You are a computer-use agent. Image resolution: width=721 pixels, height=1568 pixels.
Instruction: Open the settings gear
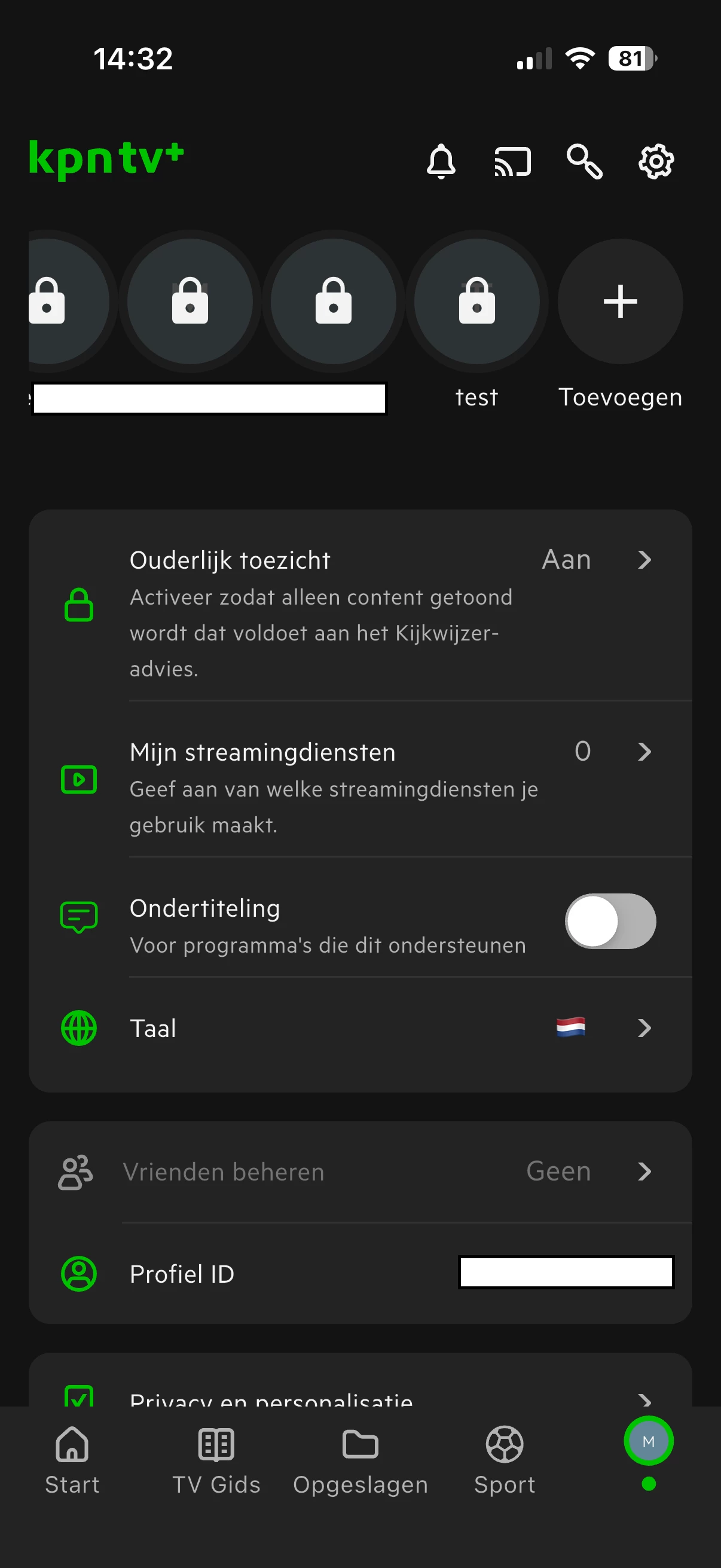[656, 161]
